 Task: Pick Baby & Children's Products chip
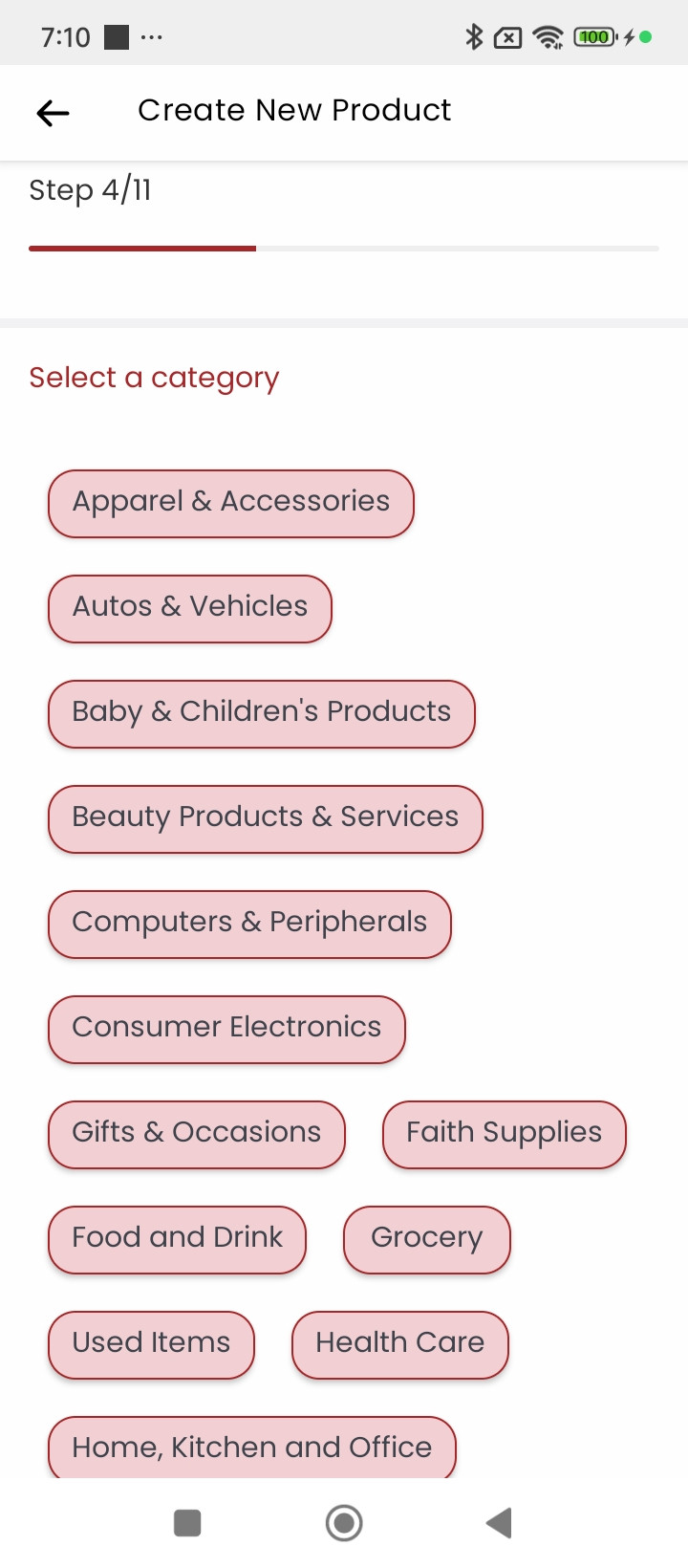pyautogui.click(x=262, y=713)
